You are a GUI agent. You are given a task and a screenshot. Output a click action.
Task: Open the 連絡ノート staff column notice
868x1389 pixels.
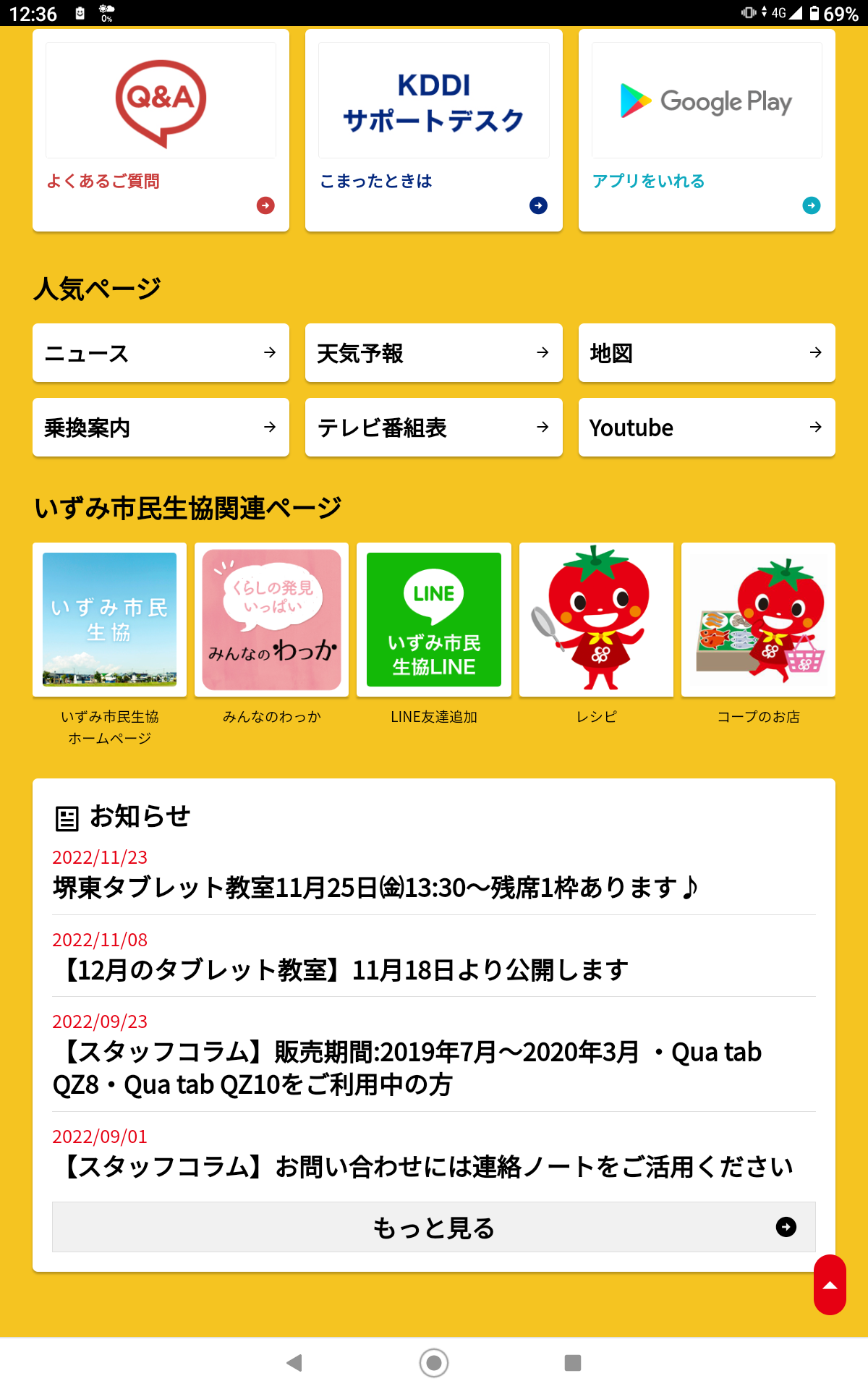[423, 1167]
